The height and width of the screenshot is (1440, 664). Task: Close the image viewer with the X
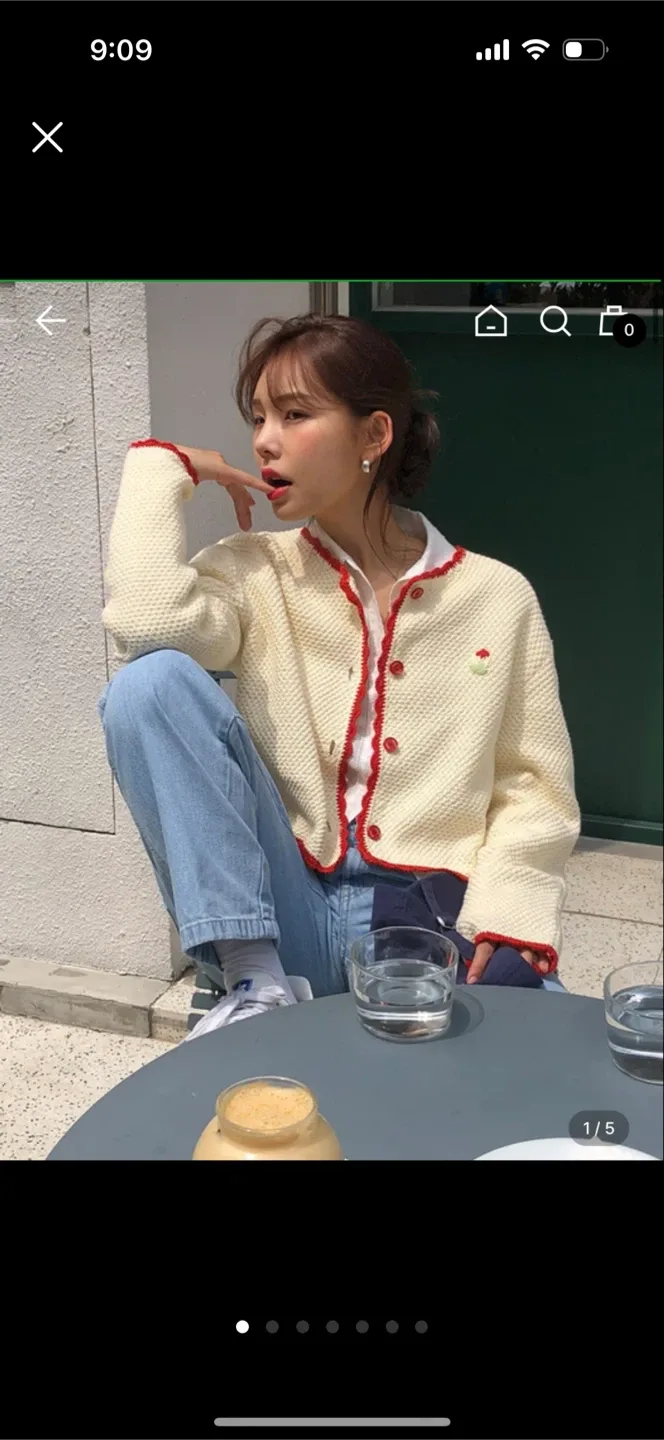point(47,137)
